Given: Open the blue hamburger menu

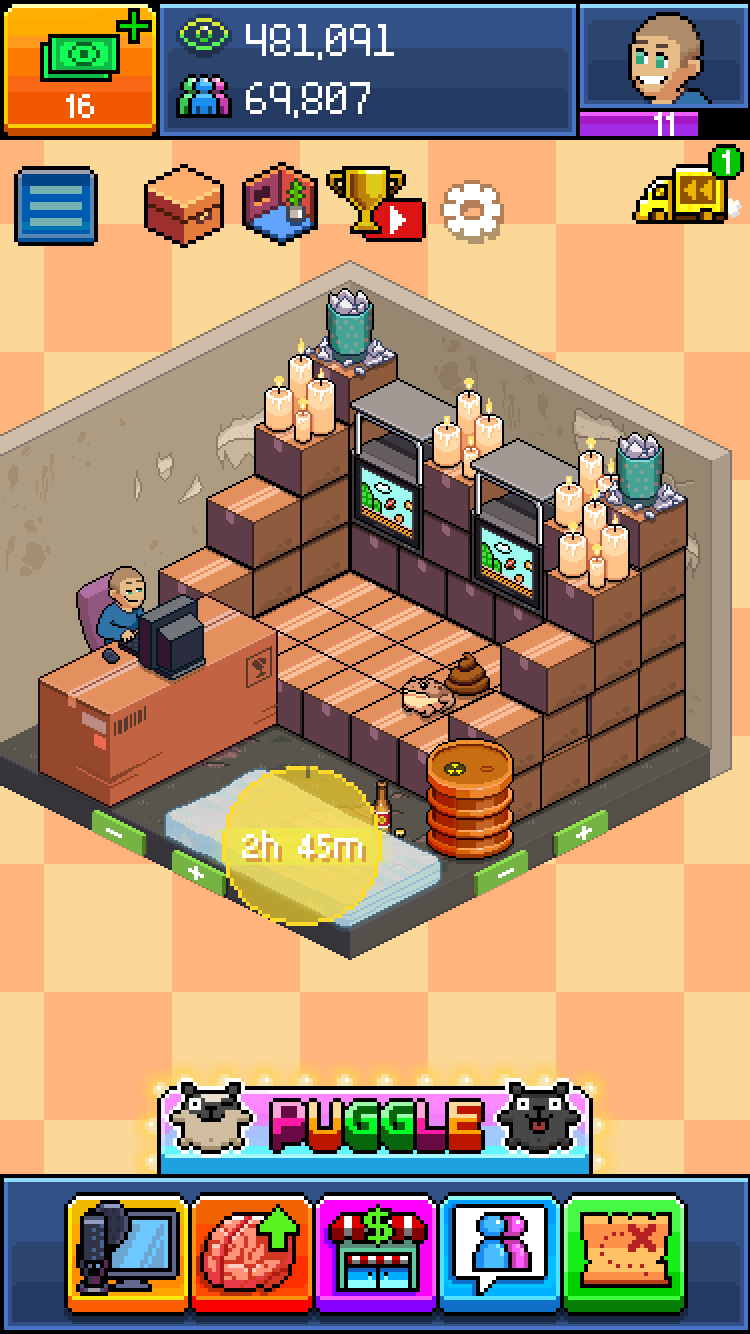Looking at the screenshot, I should tap(56, 206).
